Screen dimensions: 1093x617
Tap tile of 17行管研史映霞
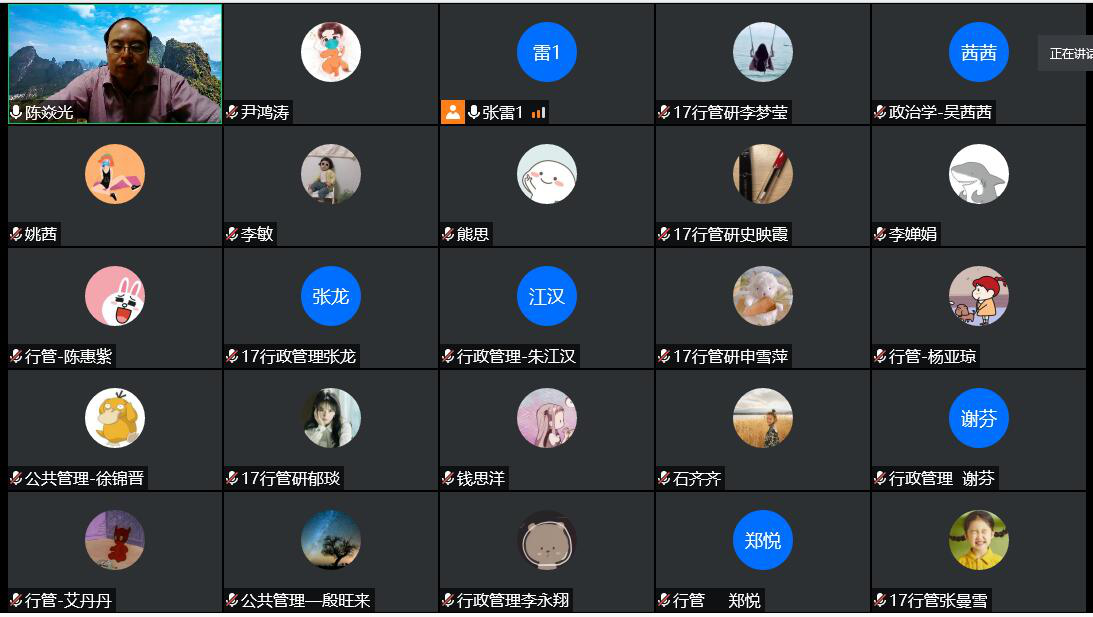coord(762,185)
